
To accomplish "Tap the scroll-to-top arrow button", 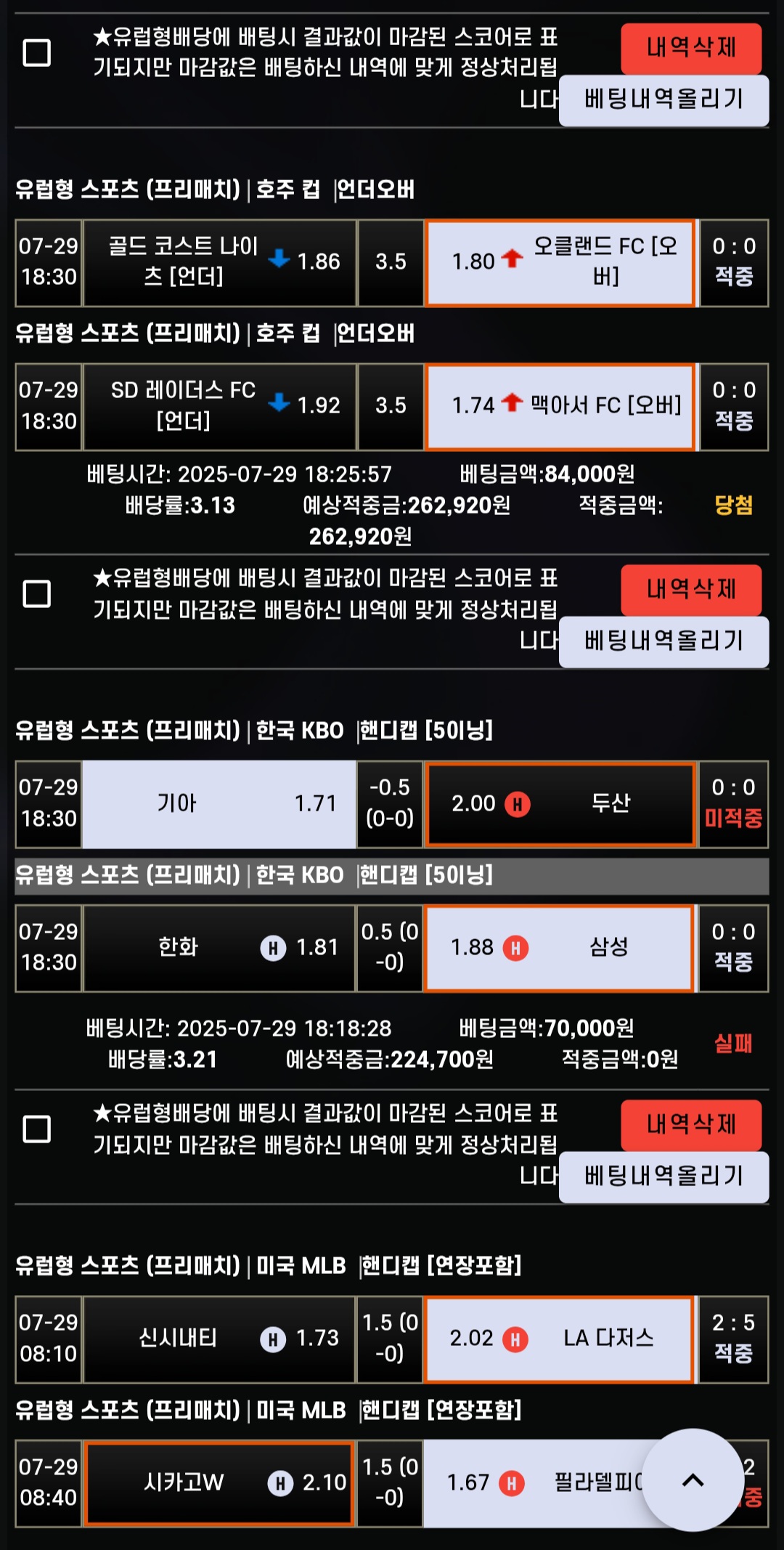I will click(x=693, y=1480).
